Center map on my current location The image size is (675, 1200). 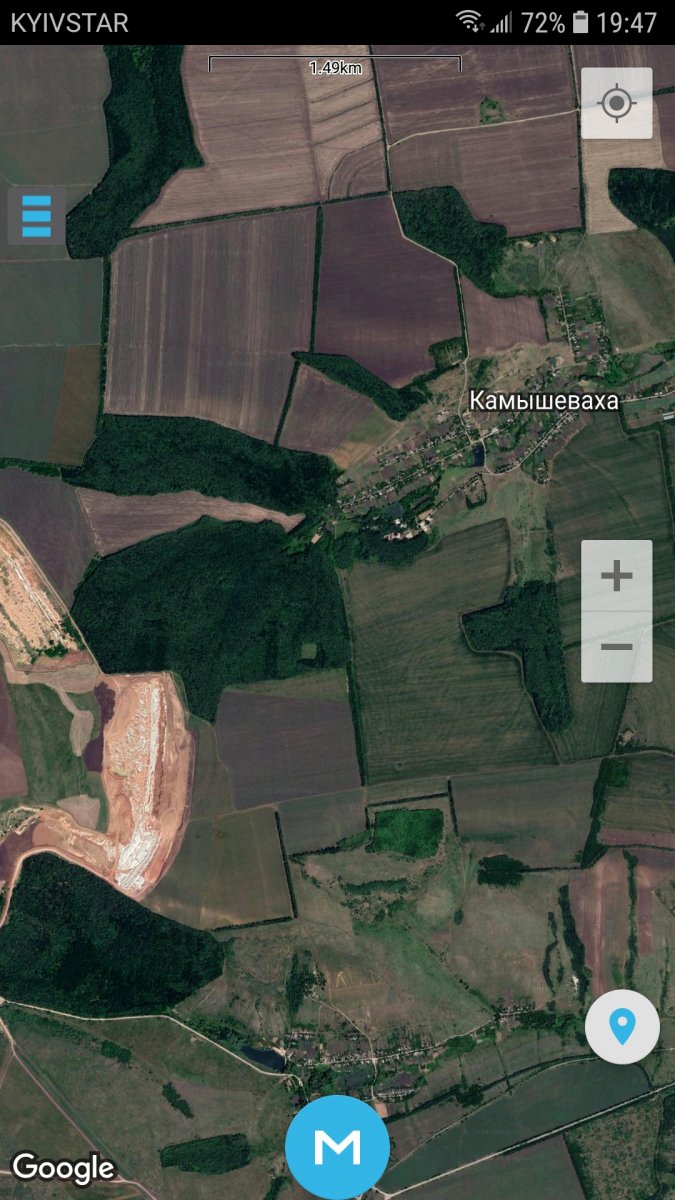pyautogui.click(x=617, y=103)
